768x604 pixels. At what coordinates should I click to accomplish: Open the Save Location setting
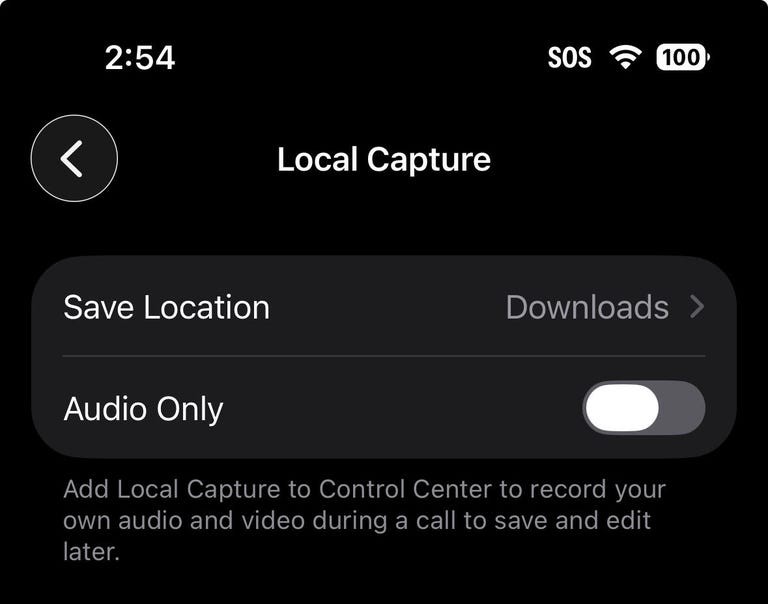point(384,307)
